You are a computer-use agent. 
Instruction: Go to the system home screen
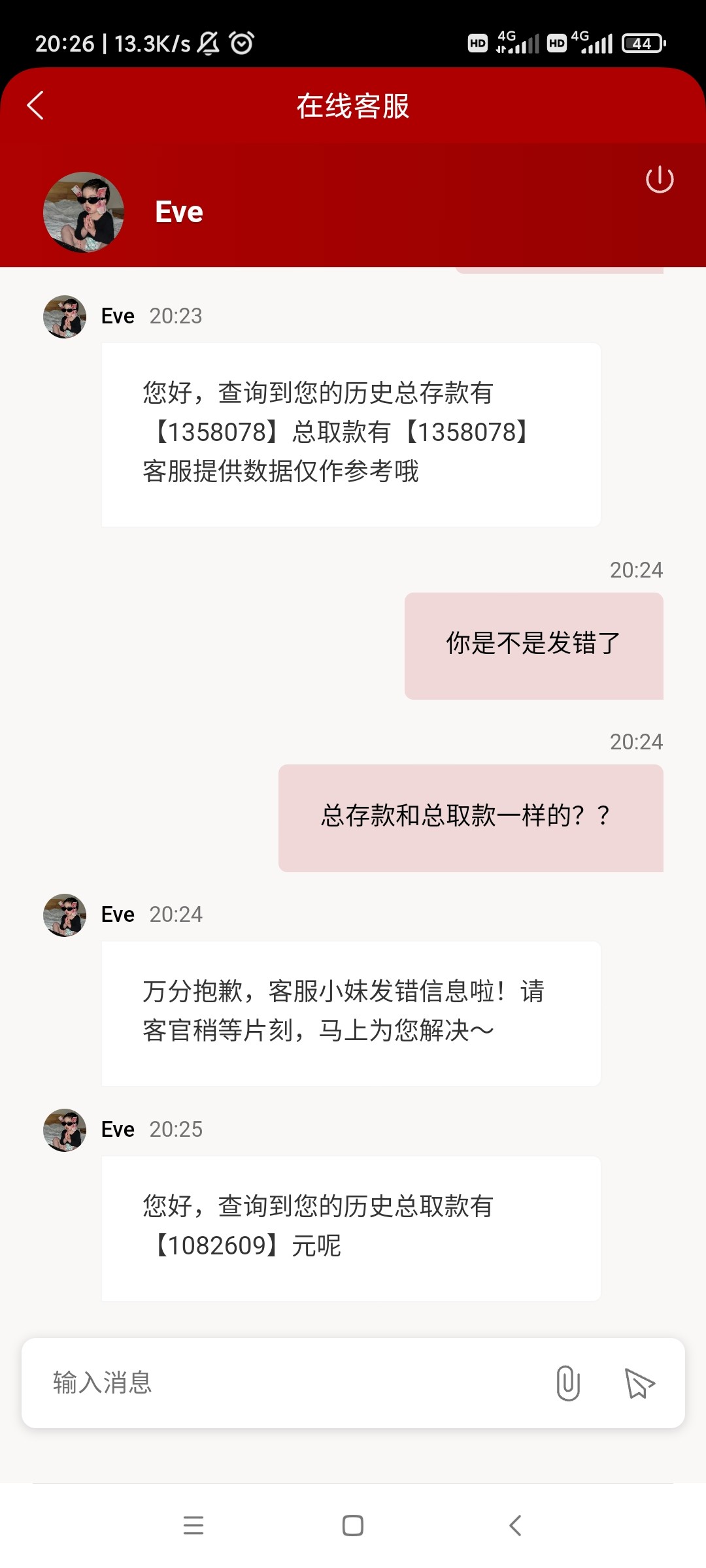point(353,1526)
